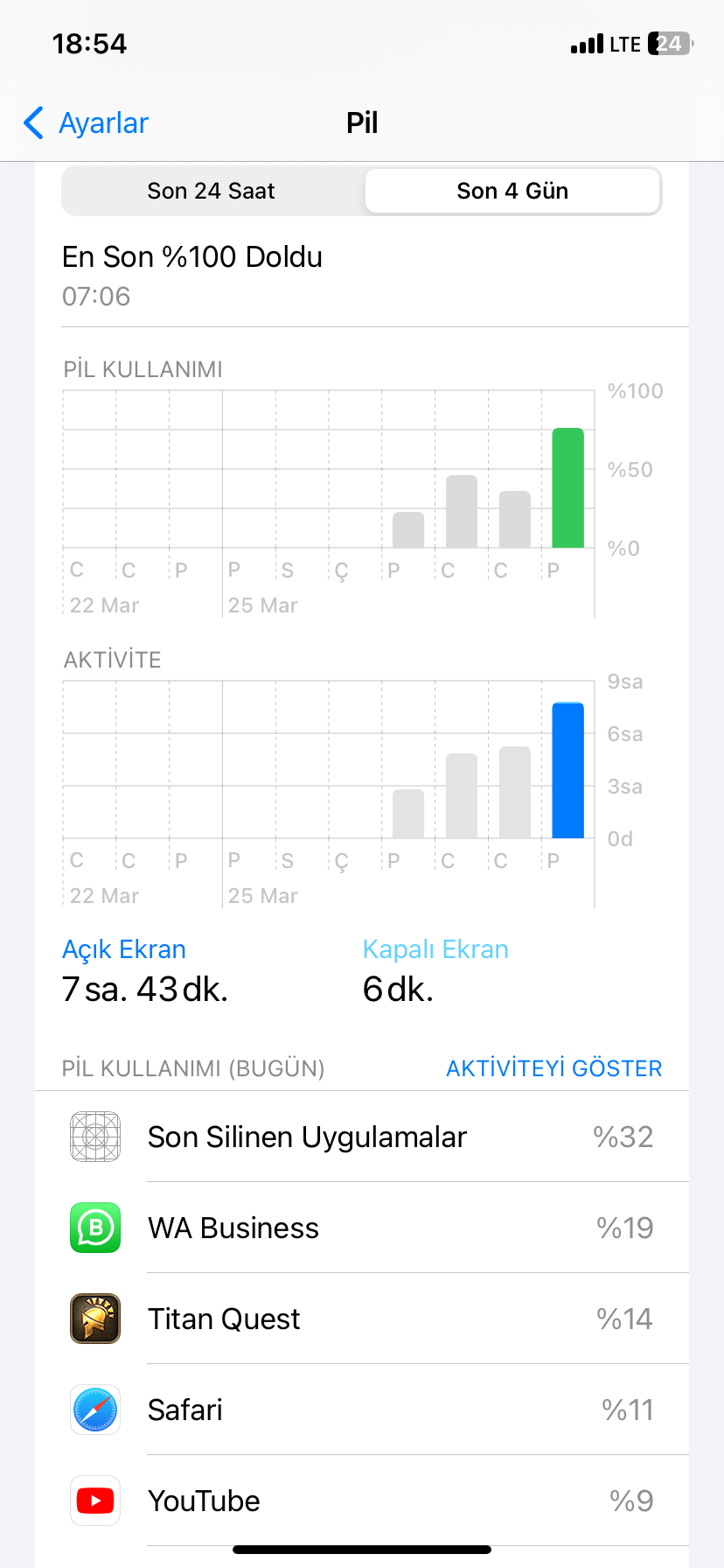Switch to Son 24 Saat view
This screenshot has width=724, height=1568.
click(x=212, y=191)
